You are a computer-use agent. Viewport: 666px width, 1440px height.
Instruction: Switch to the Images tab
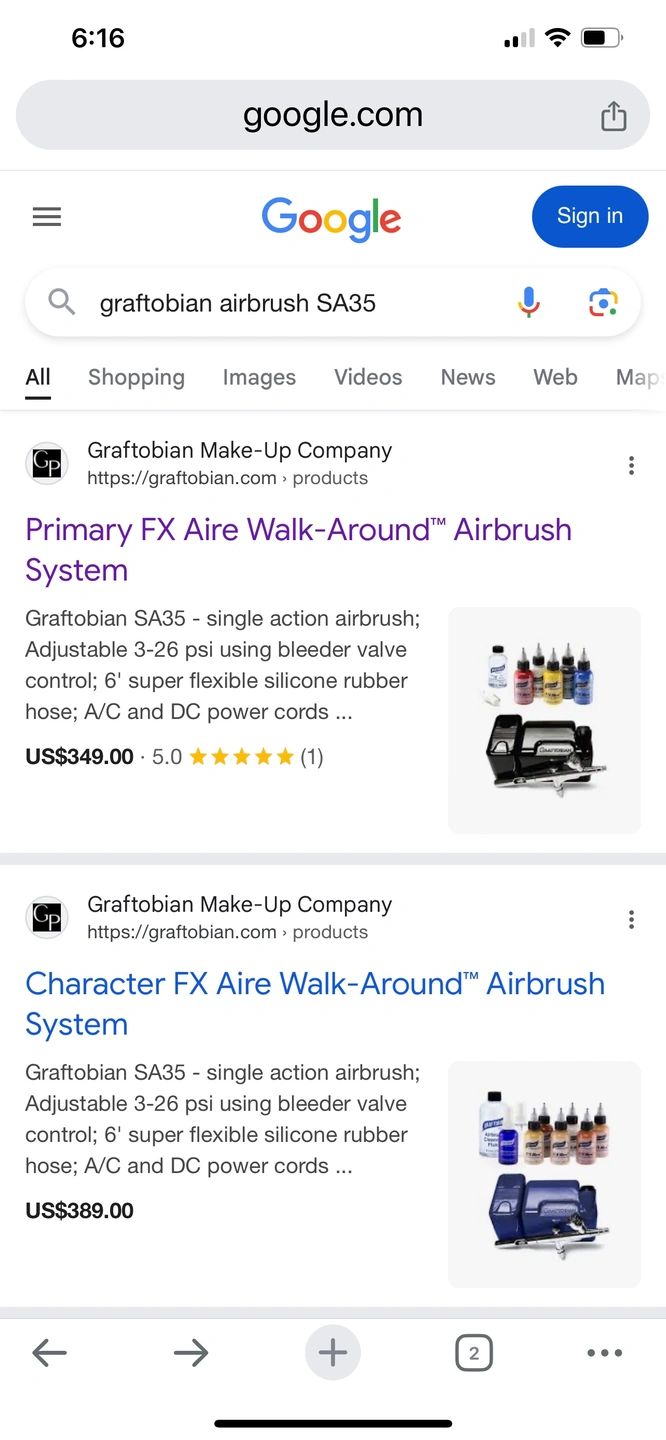pyautogui.click(x=259, y=377)
